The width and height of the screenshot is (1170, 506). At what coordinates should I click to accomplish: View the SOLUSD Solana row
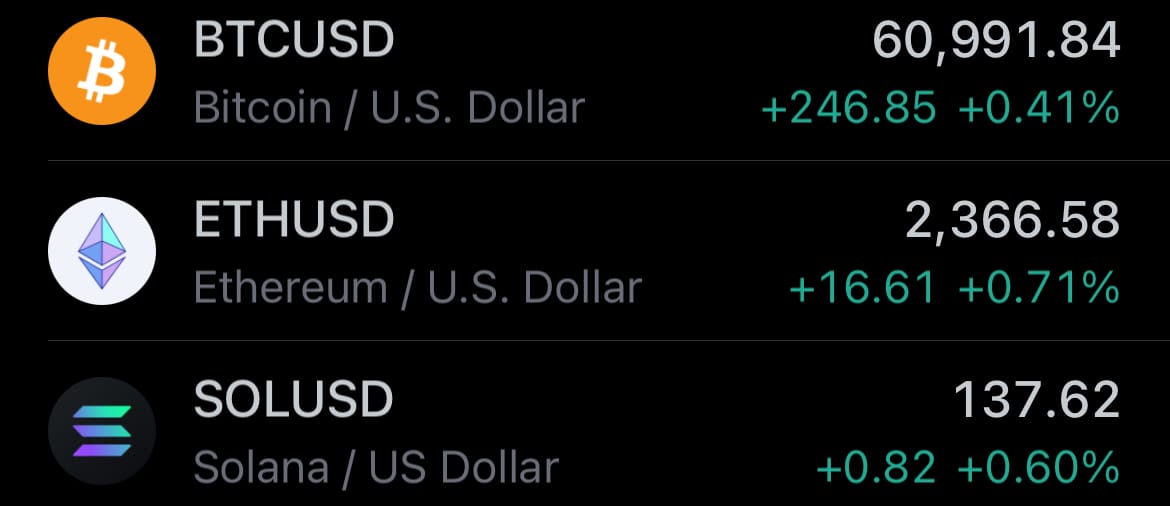(x=585, y=432)
